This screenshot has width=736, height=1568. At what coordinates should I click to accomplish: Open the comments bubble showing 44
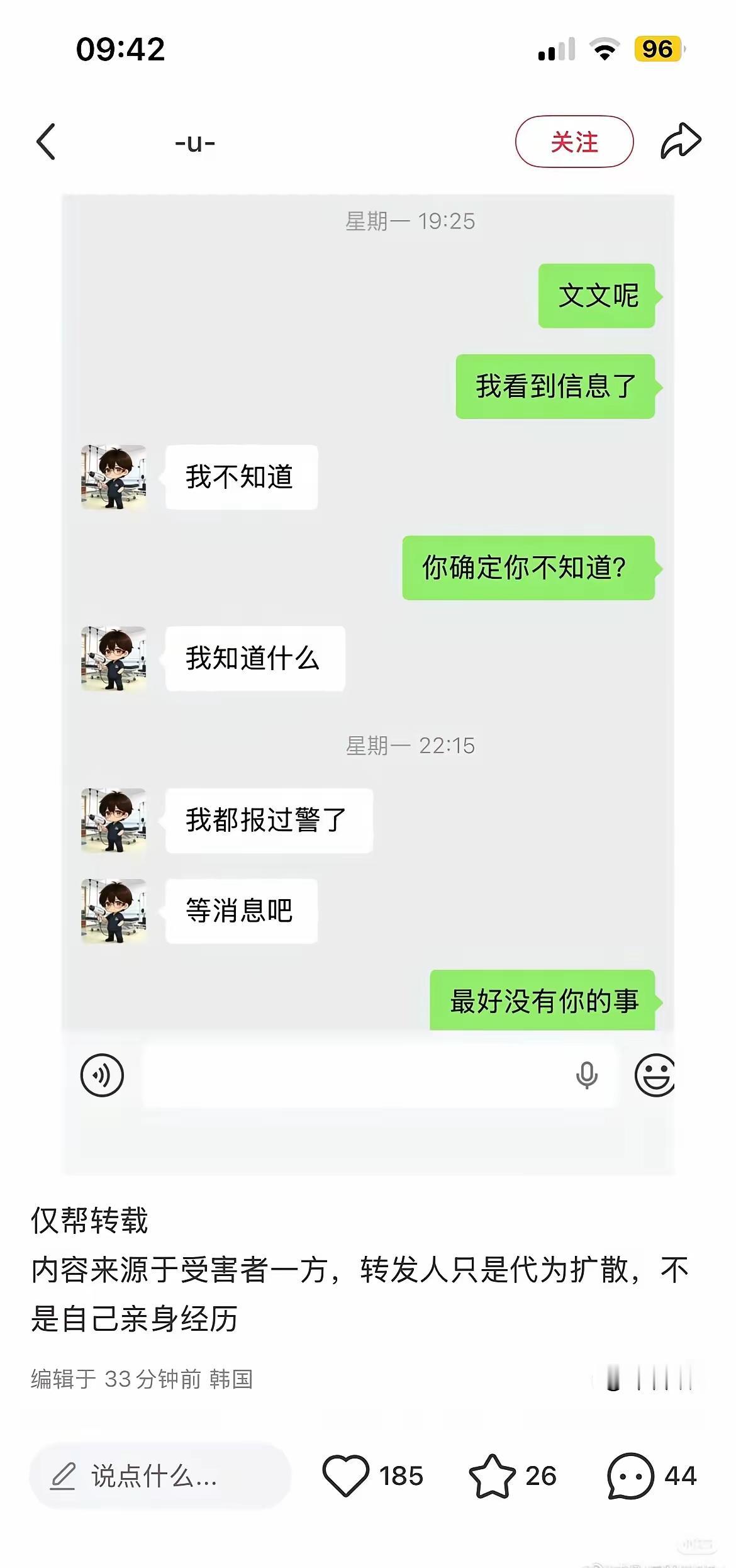pos(631,1476)
